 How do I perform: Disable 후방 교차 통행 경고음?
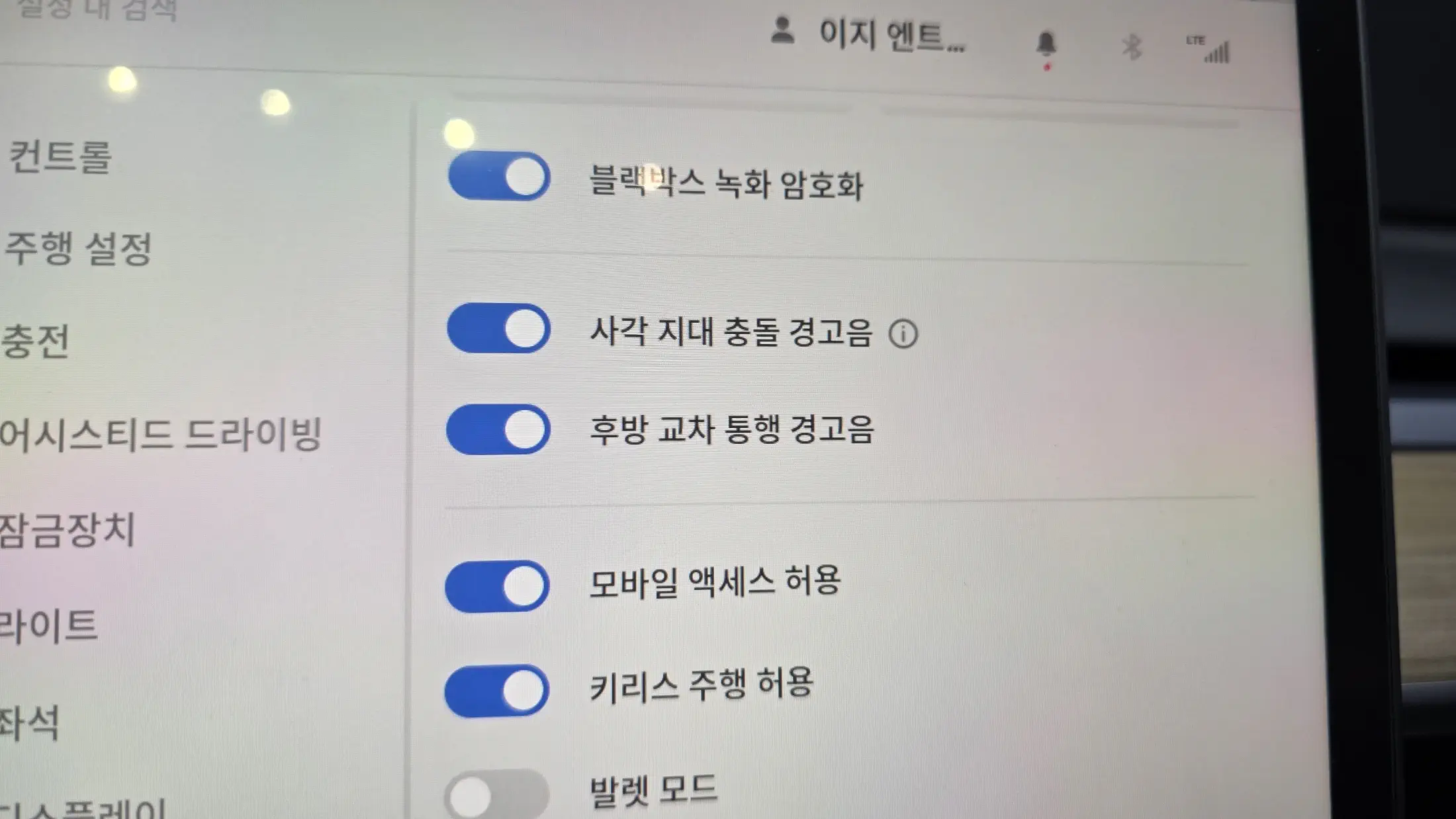[498, 429]
